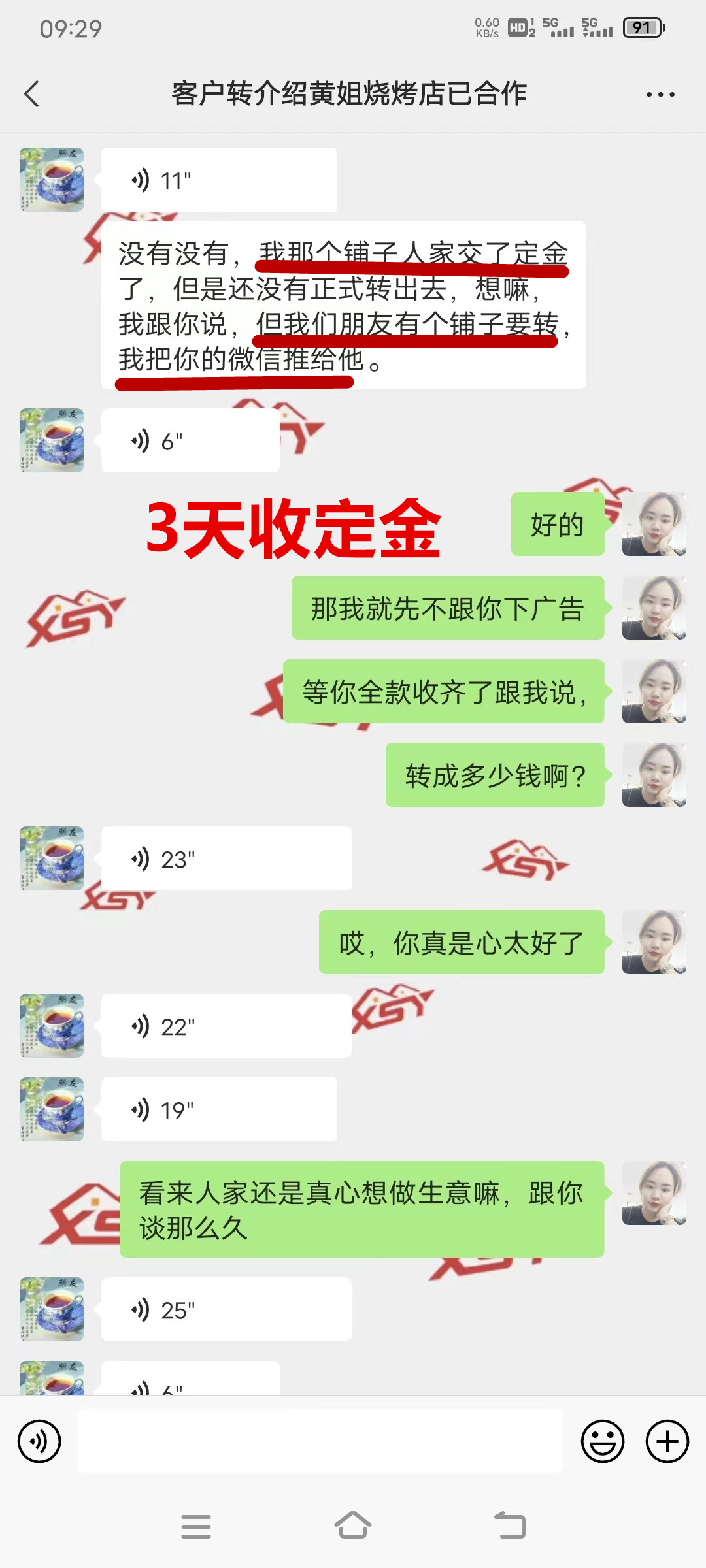Switch to voice input mode
This screenshot has width=706, height=1568.
tap(39, 1441)
